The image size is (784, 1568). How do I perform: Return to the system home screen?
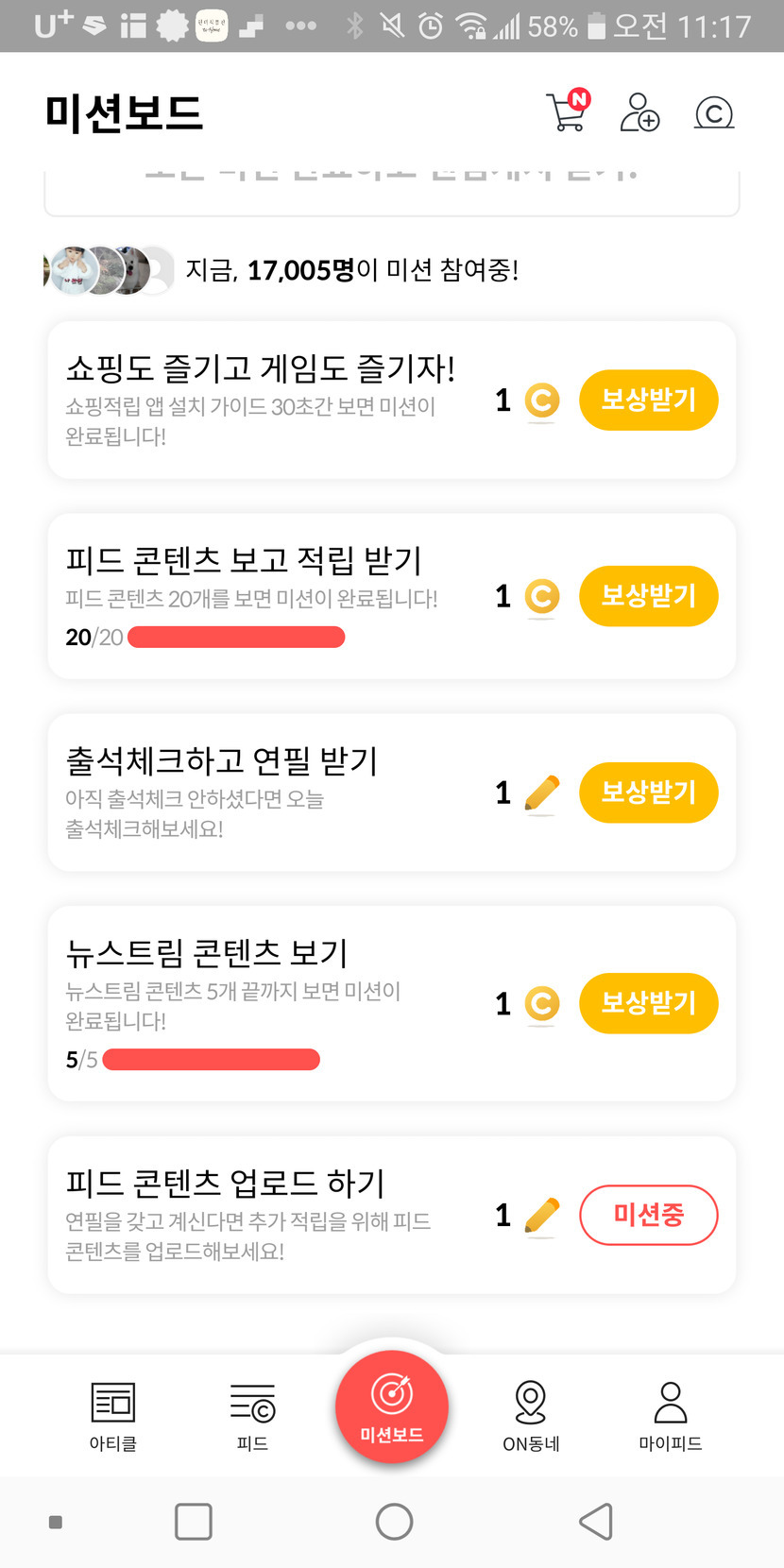point(394,1522)
